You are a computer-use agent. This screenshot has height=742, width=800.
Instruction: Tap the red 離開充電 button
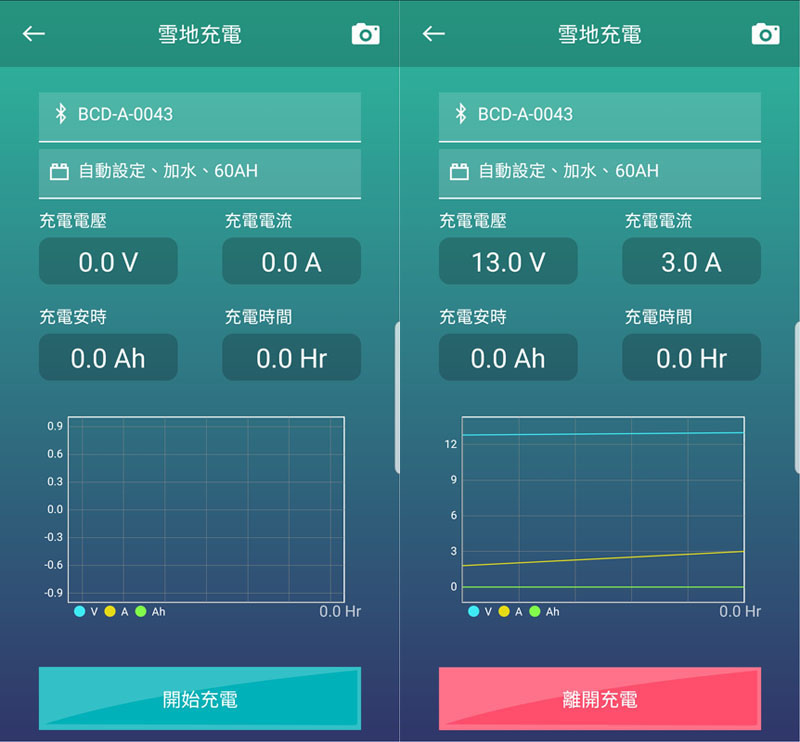coord(599,698)
